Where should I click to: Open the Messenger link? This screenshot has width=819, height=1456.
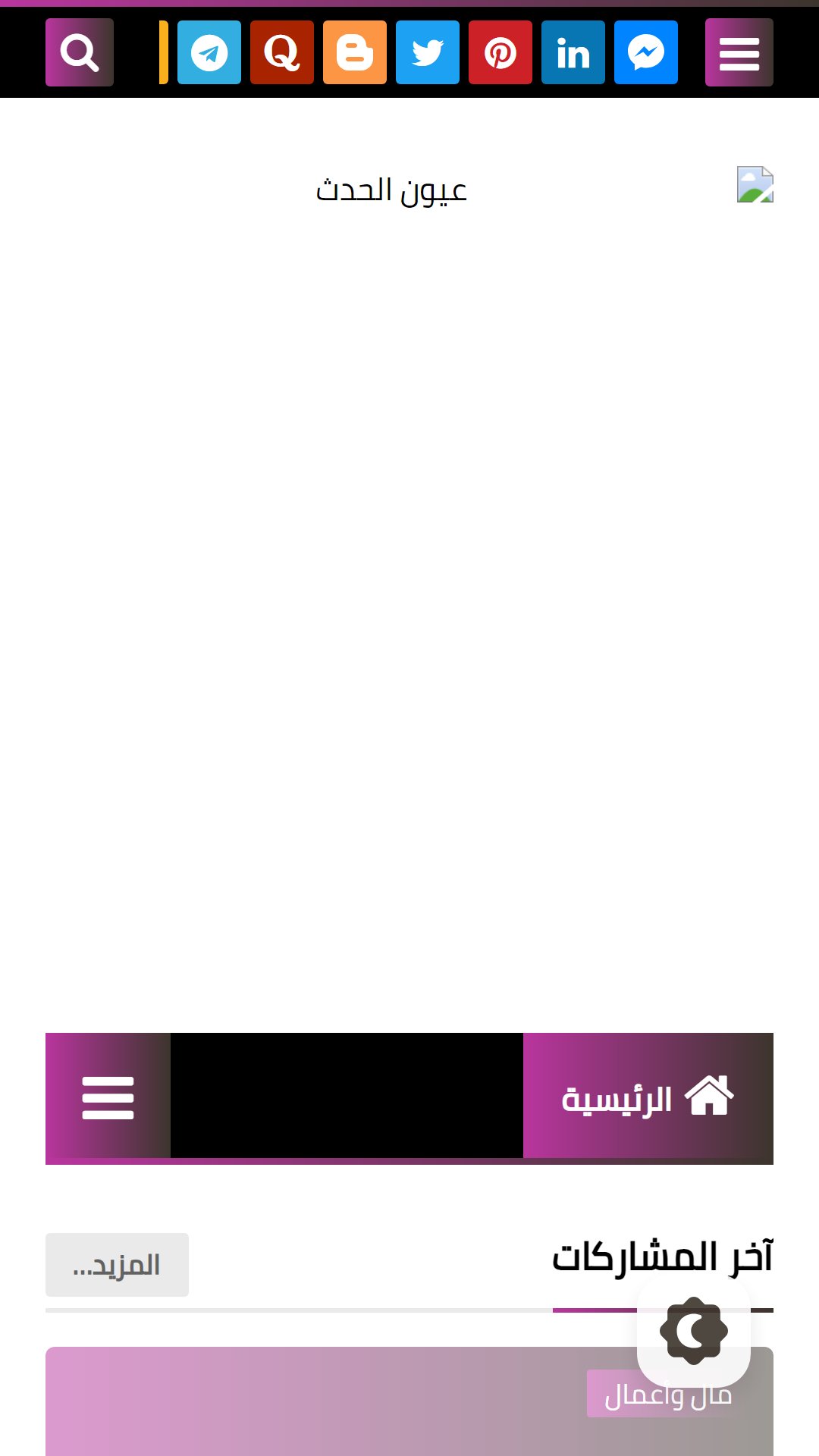tap(646, 52)
